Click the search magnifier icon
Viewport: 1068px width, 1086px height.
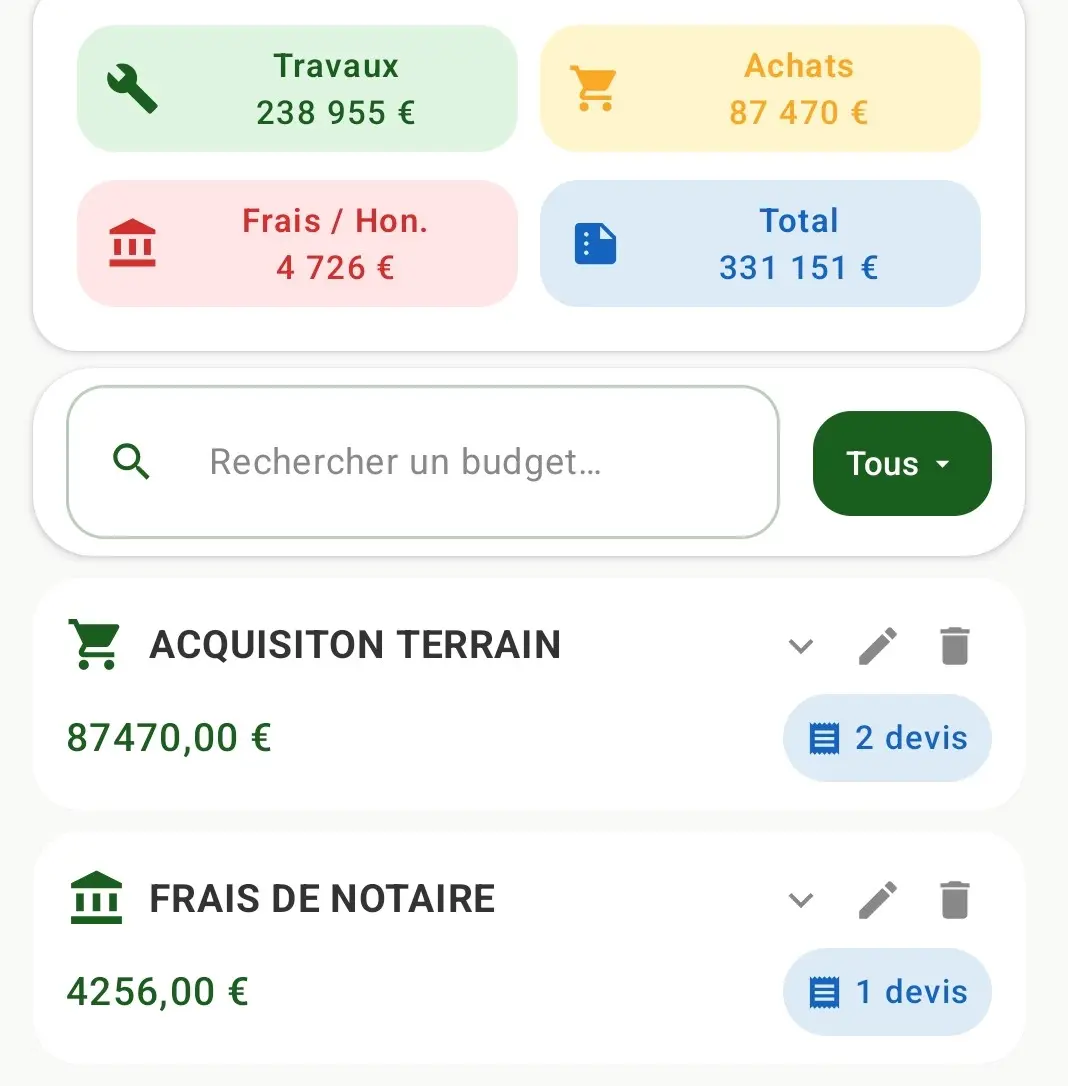click(x=131, y=462)
